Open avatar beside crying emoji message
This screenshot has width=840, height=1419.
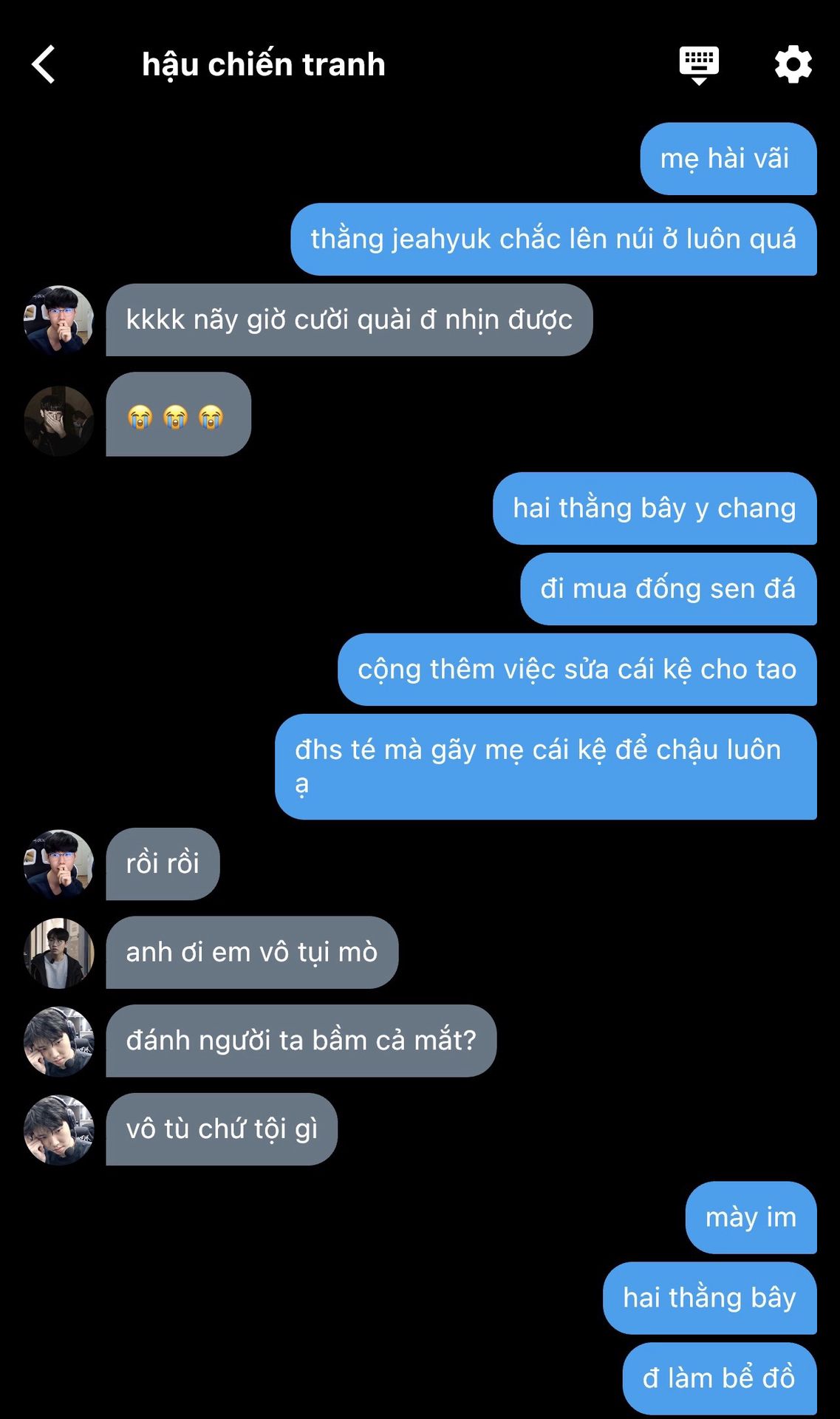[59, 421]
